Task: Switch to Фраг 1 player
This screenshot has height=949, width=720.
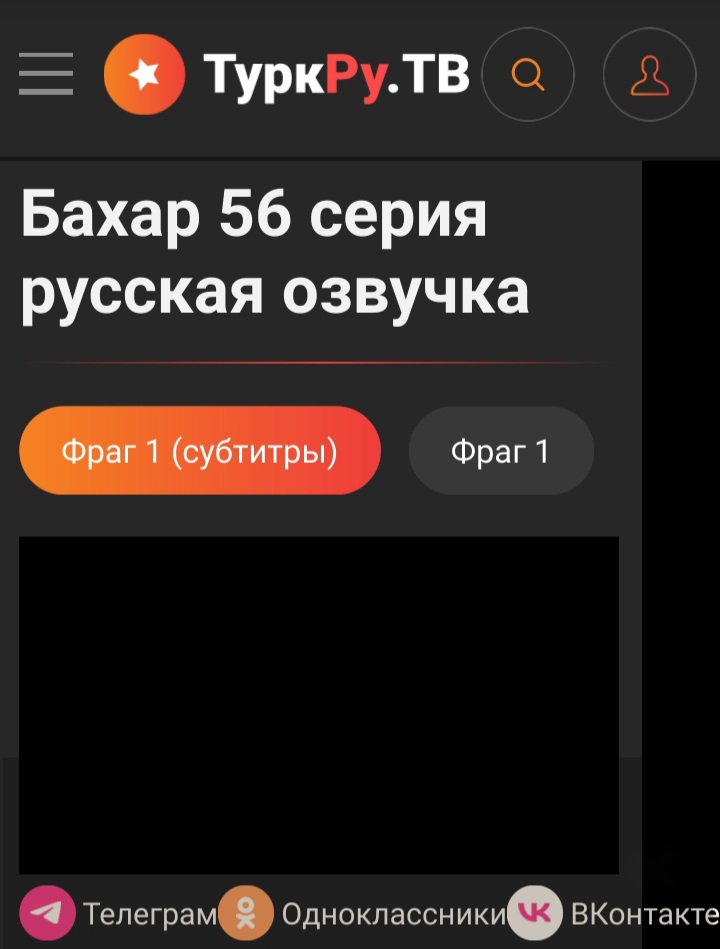Action: 501,451
